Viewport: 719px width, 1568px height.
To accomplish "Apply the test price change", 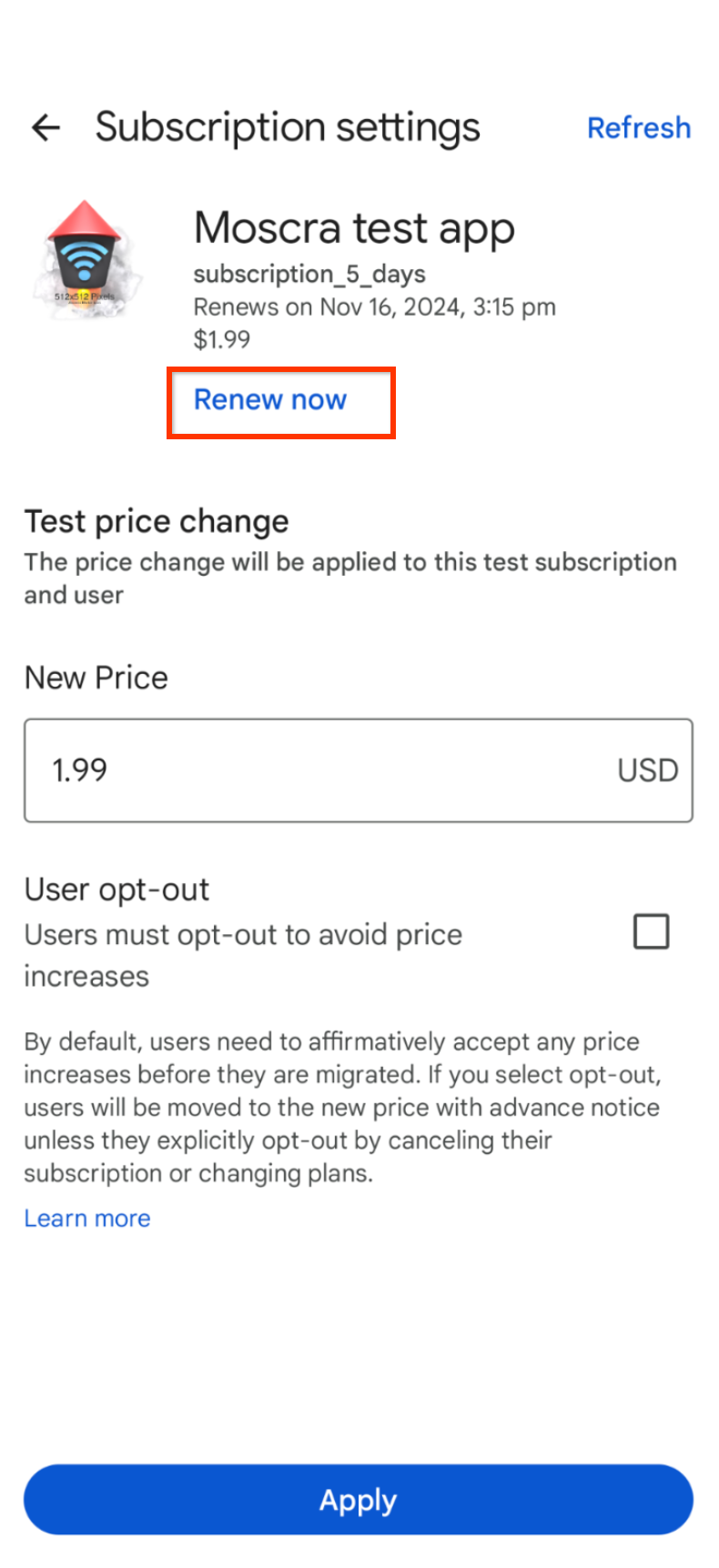I will [x=359, y=1500].
